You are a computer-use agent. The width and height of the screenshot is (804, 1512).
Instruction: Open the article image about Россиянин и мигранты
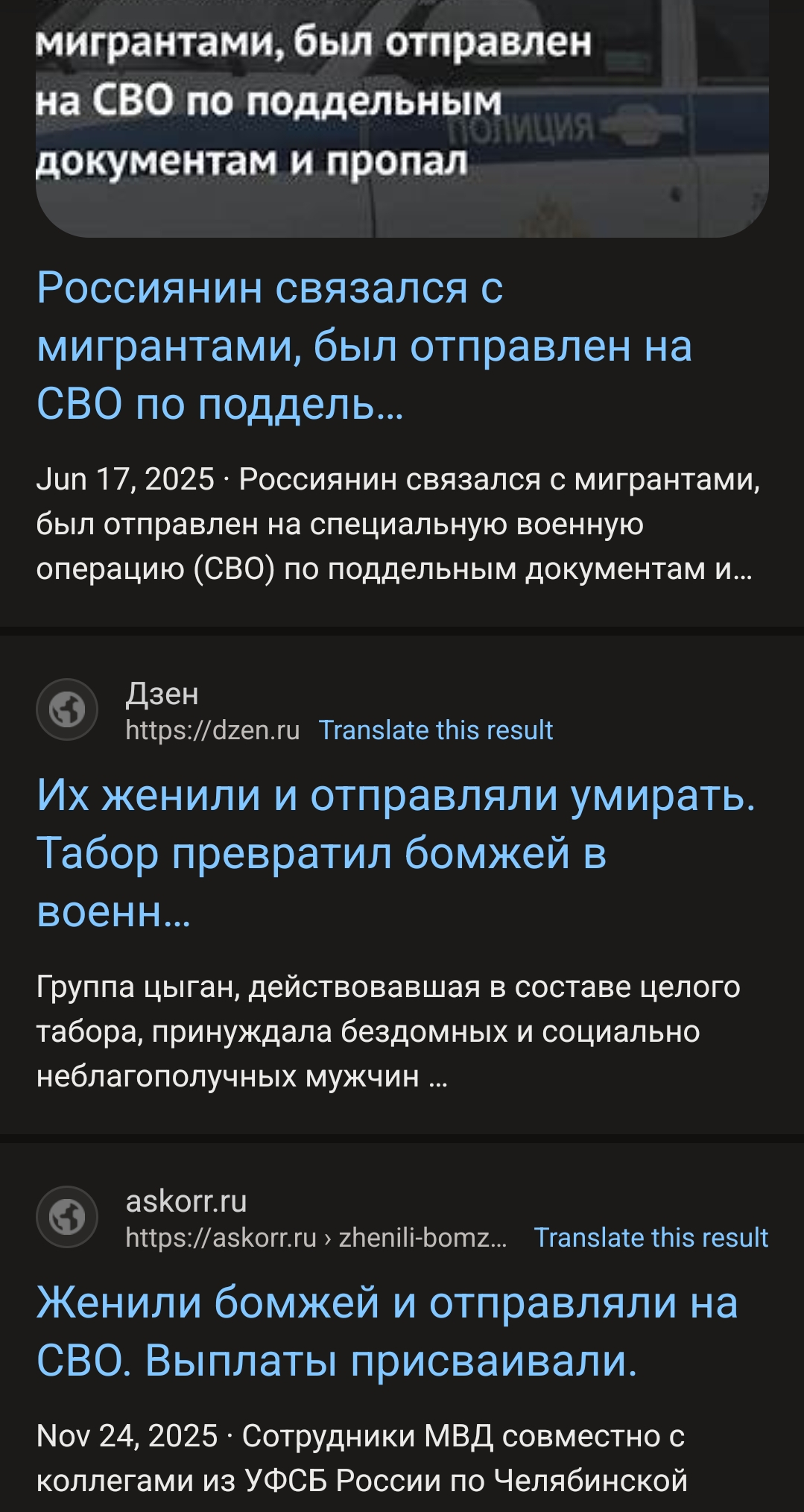click(402, 118)
